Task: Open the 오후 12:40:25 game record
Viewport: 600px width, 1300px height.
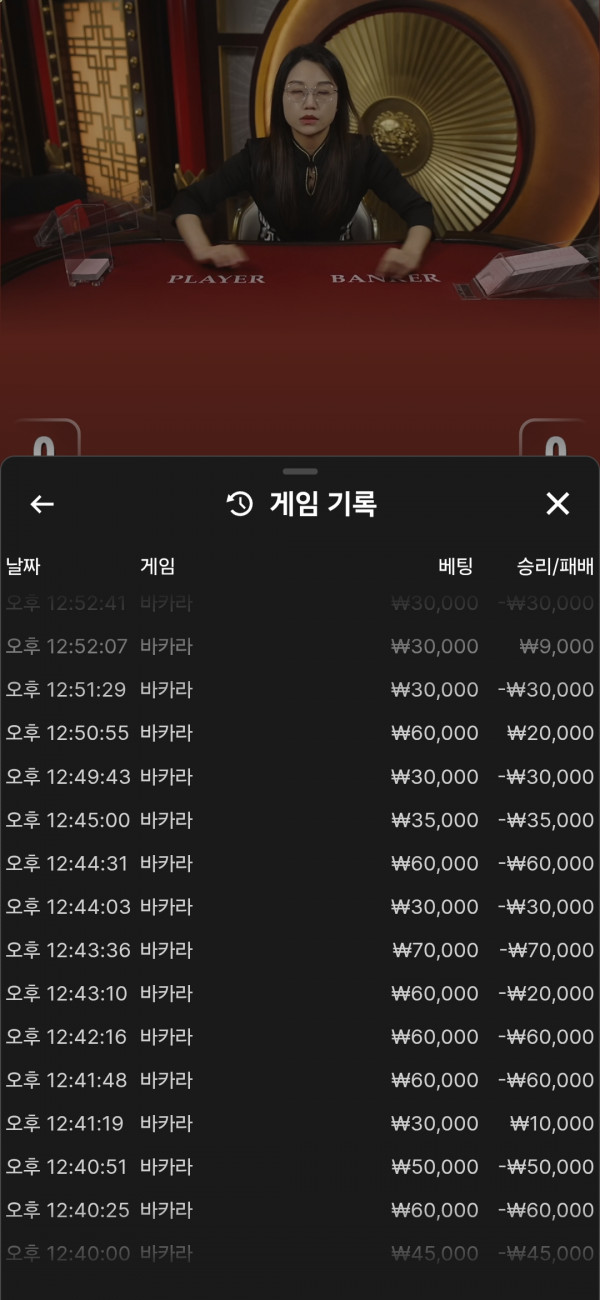Action: pos(300,1210)
